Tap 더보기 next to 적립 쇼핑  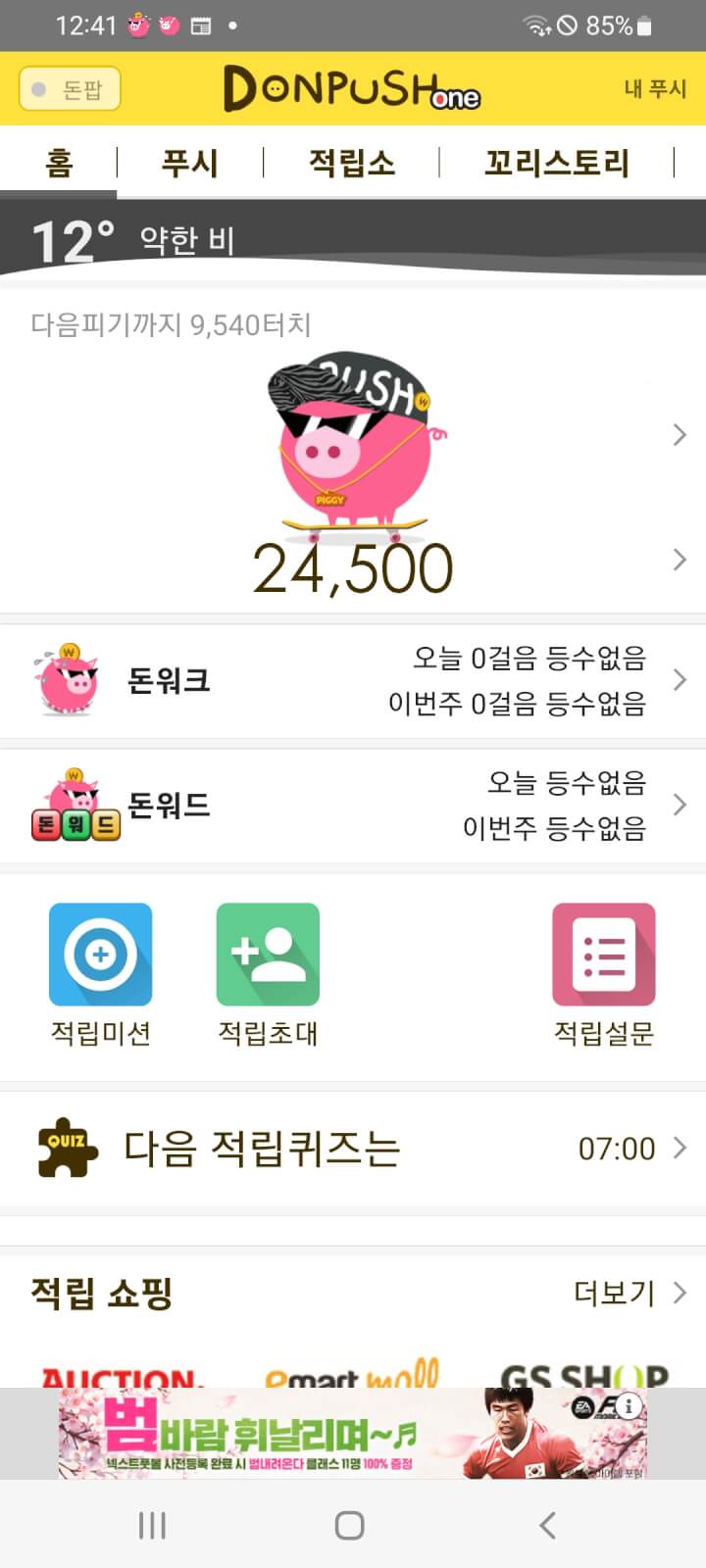coord(628,1293)
